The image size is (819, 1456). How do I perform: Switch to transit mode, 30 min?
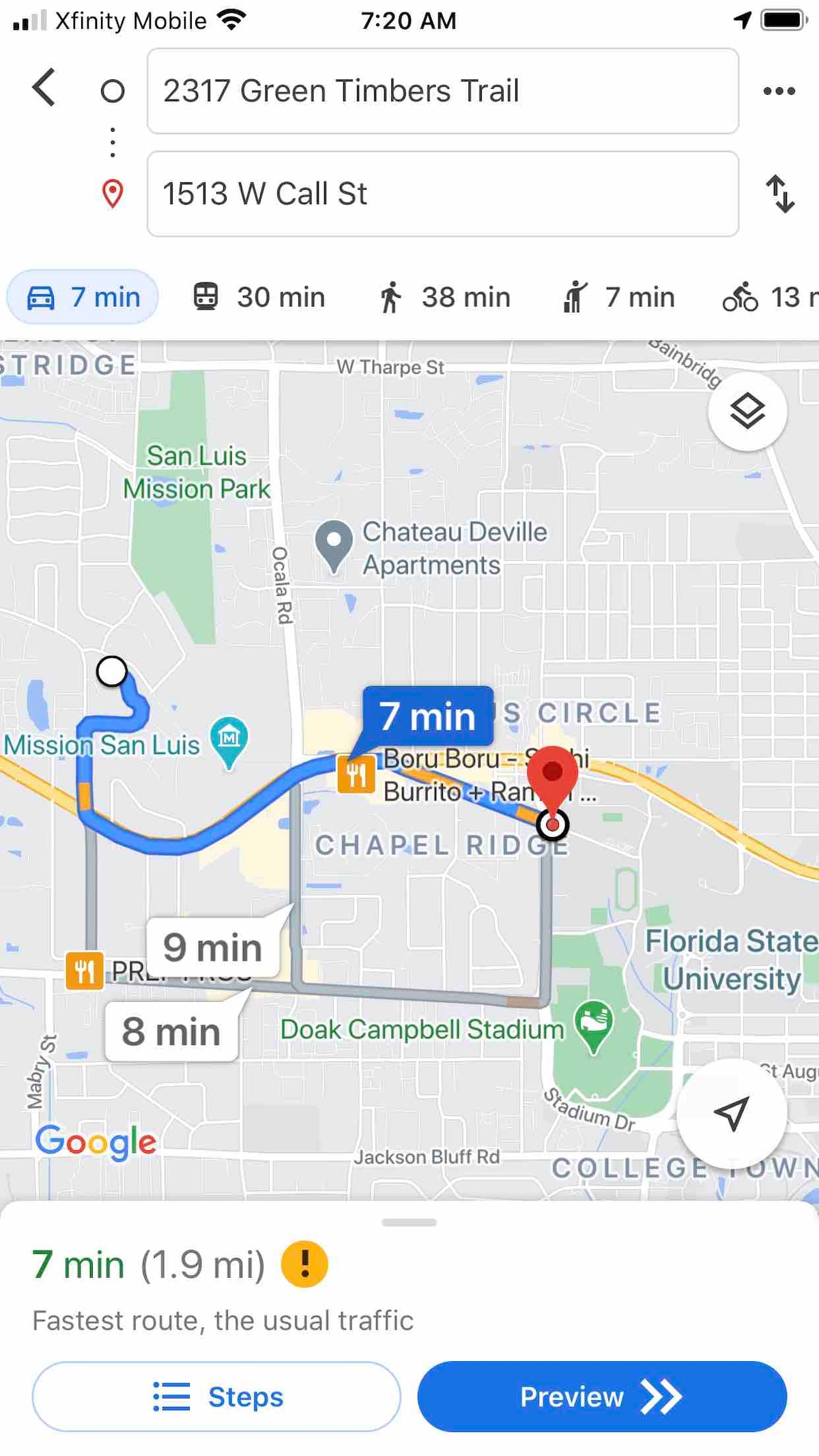(259, 298)
